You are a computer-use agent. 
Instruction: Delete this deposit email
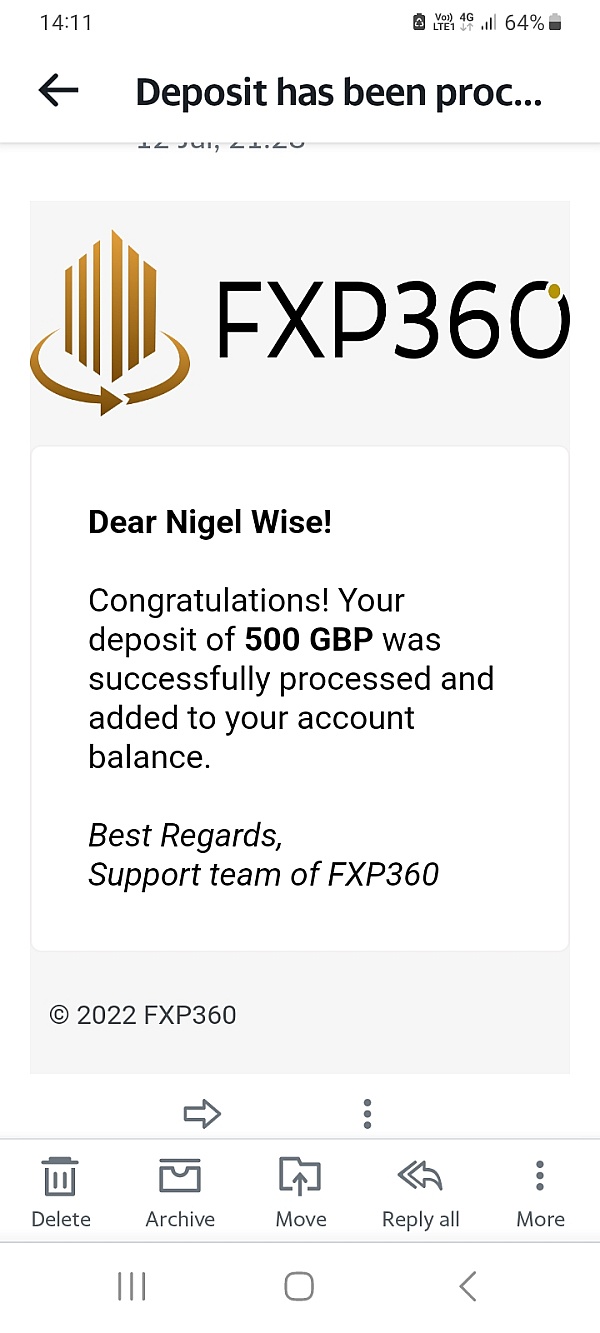click(x=60, y=1192)
